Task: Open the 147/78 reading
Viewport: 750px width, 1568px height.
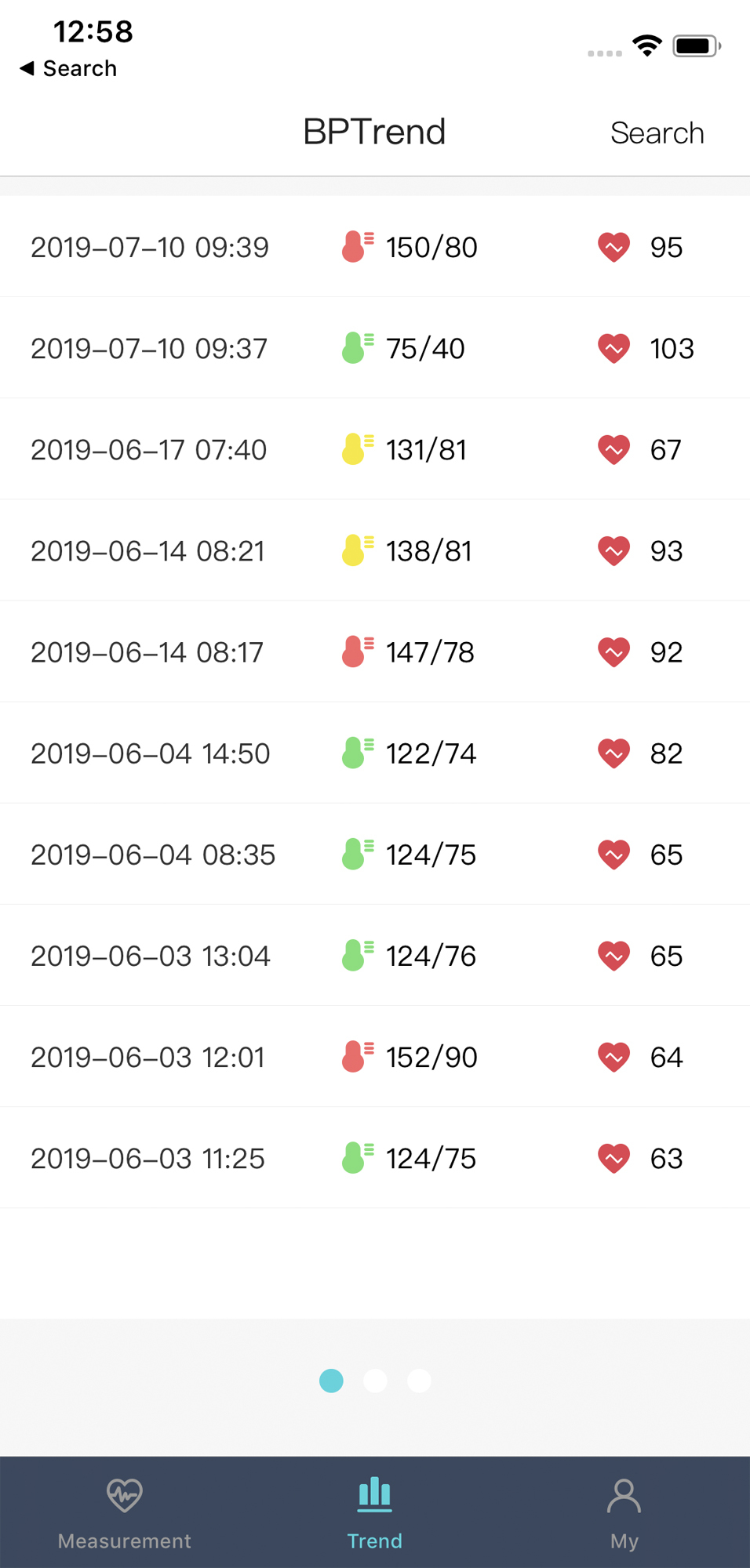Action: pos(374,652)
